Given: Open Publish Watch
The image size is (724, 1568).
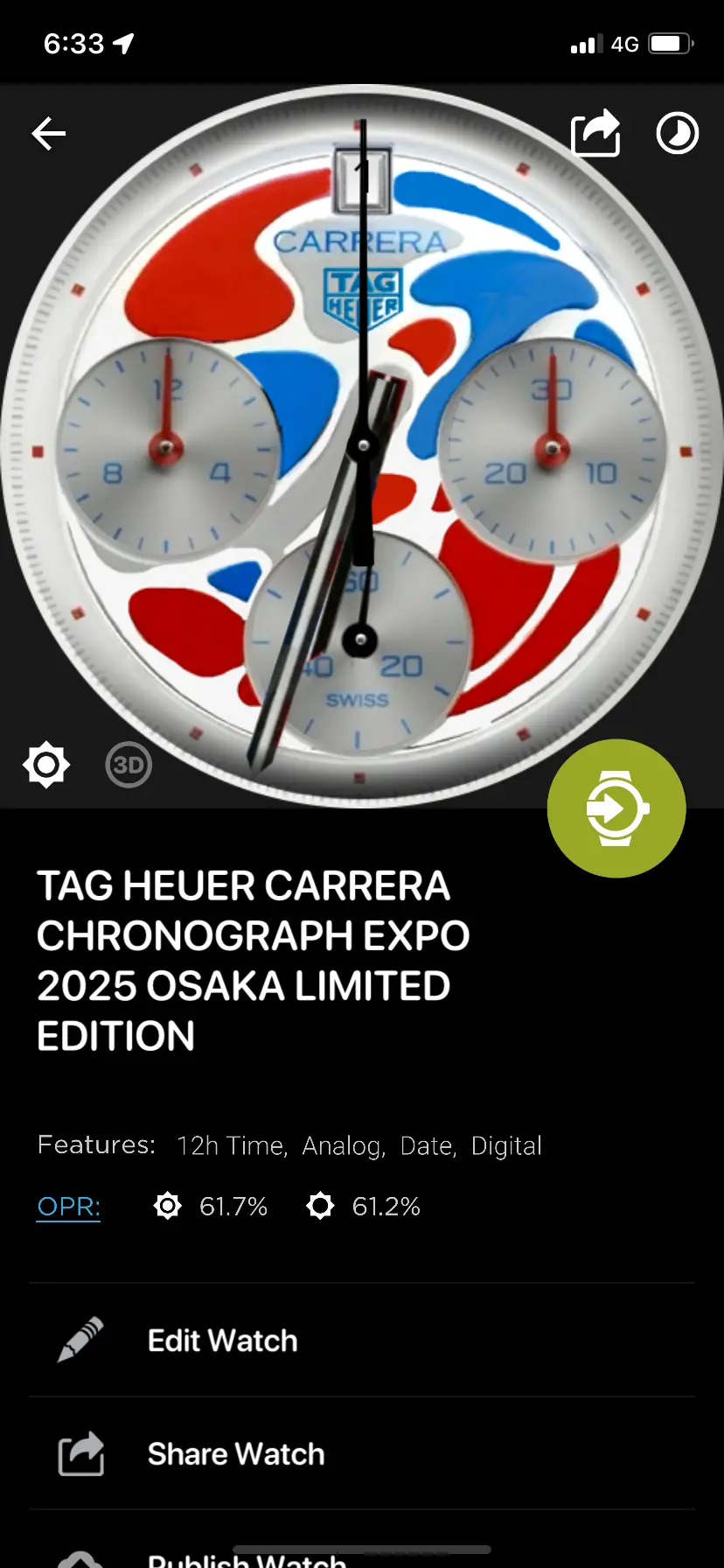Looking at the screenshot, I should click(247, 1557).
